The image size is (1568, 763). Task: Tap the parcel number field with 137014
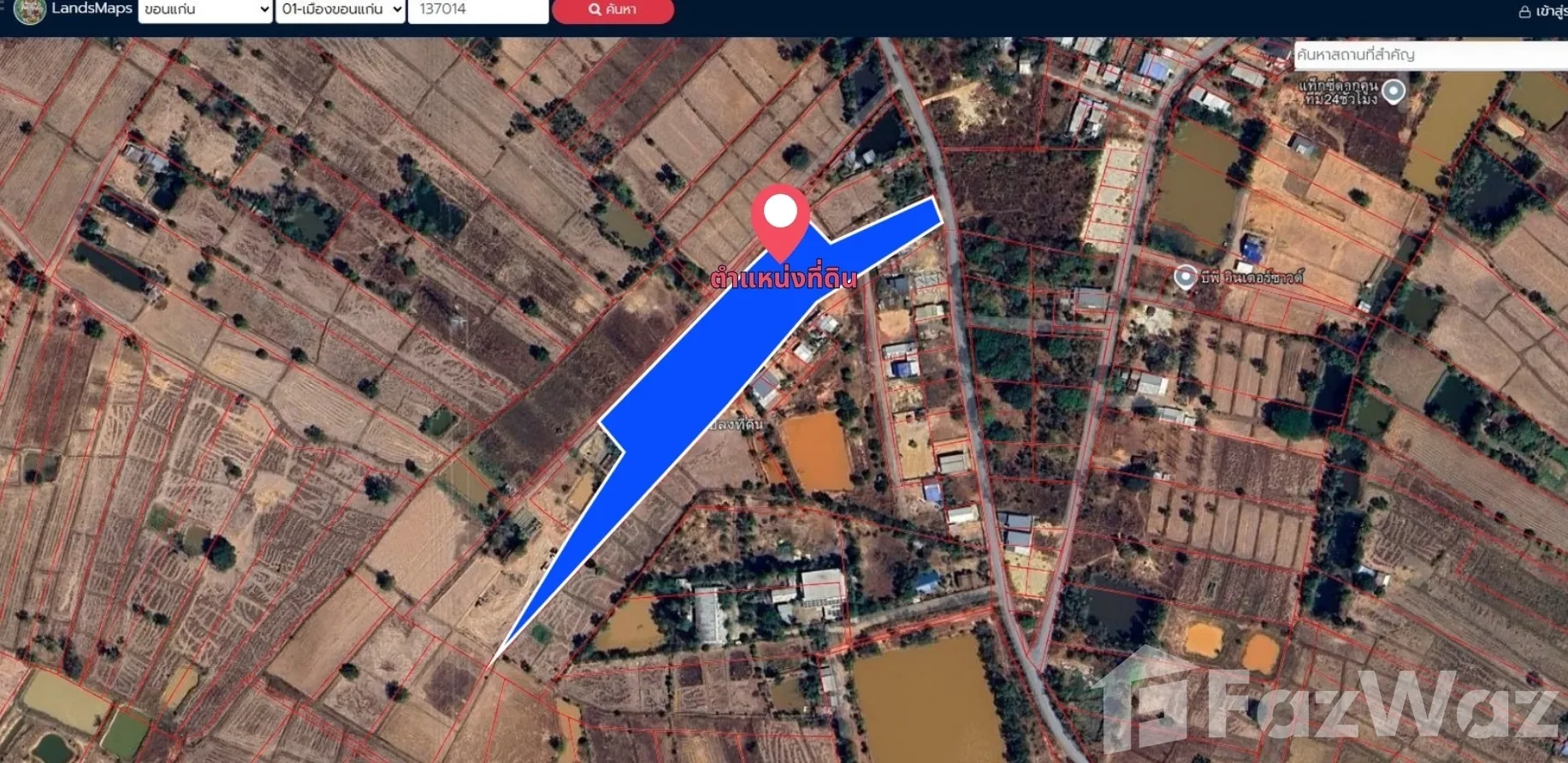point(477,9)
